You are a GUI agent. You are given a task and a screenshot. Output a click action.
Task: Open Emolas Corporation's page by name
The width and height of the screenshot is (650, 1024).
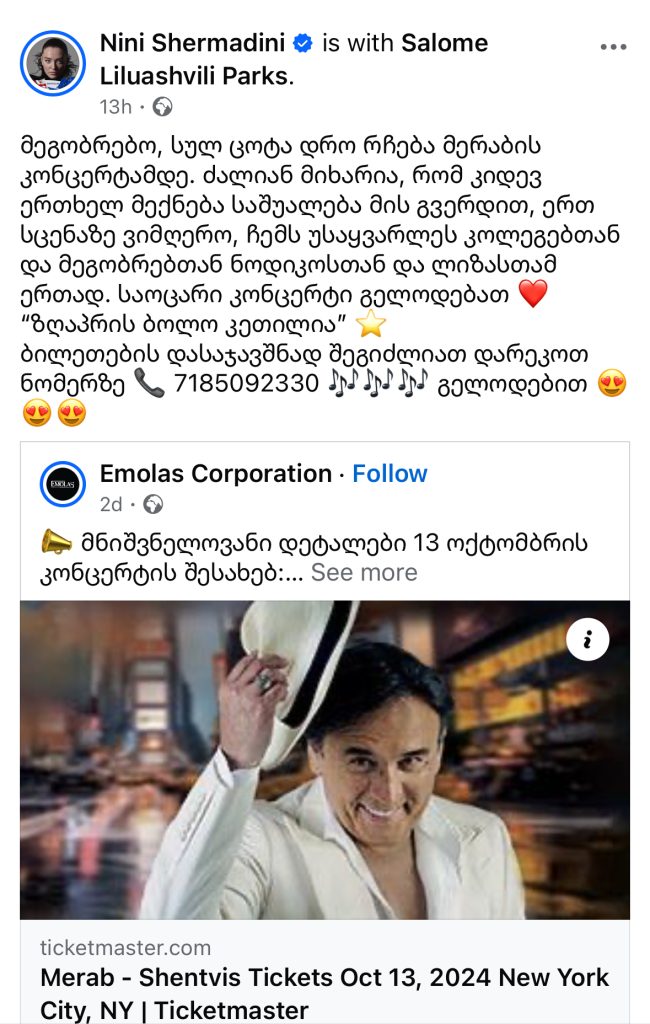click(x=215, y=473)
